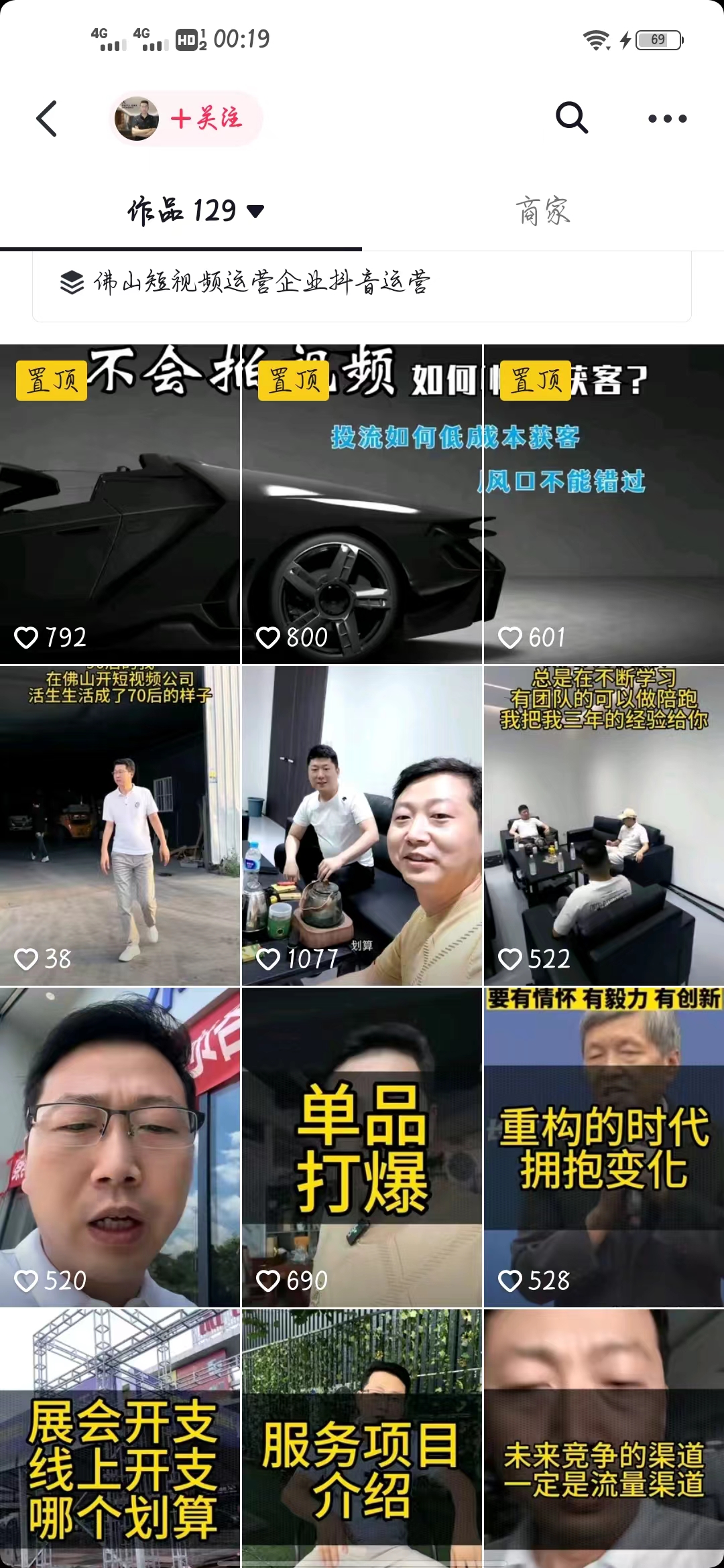Switch to the 商家 tab
Screen dimensions: 724x1568
point(542,211)
